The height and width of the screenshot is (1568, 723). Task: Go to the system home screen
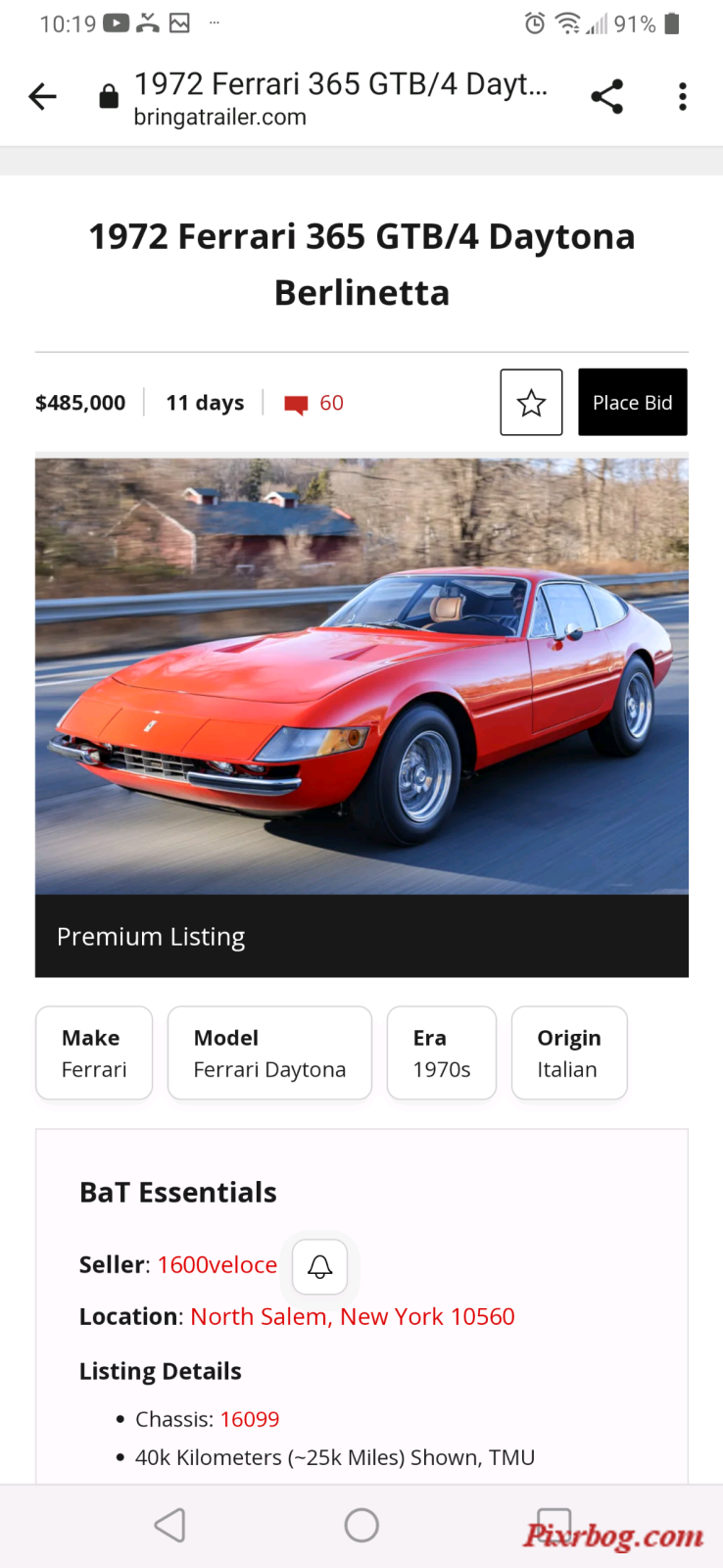coord(361,1525)
